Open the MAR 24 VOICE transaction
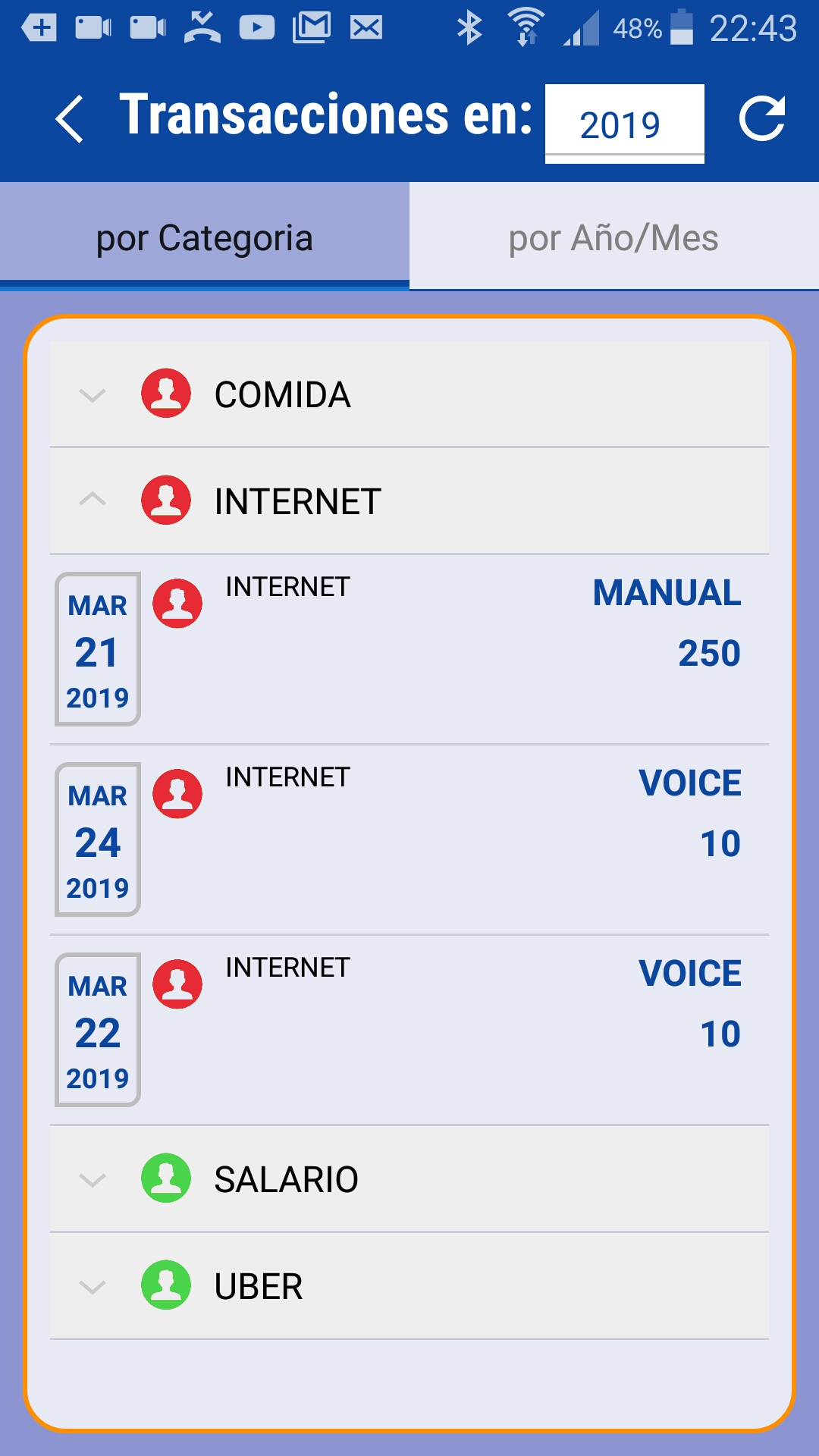The height and width of the screenshot is (1456, 819). [409, 839]
